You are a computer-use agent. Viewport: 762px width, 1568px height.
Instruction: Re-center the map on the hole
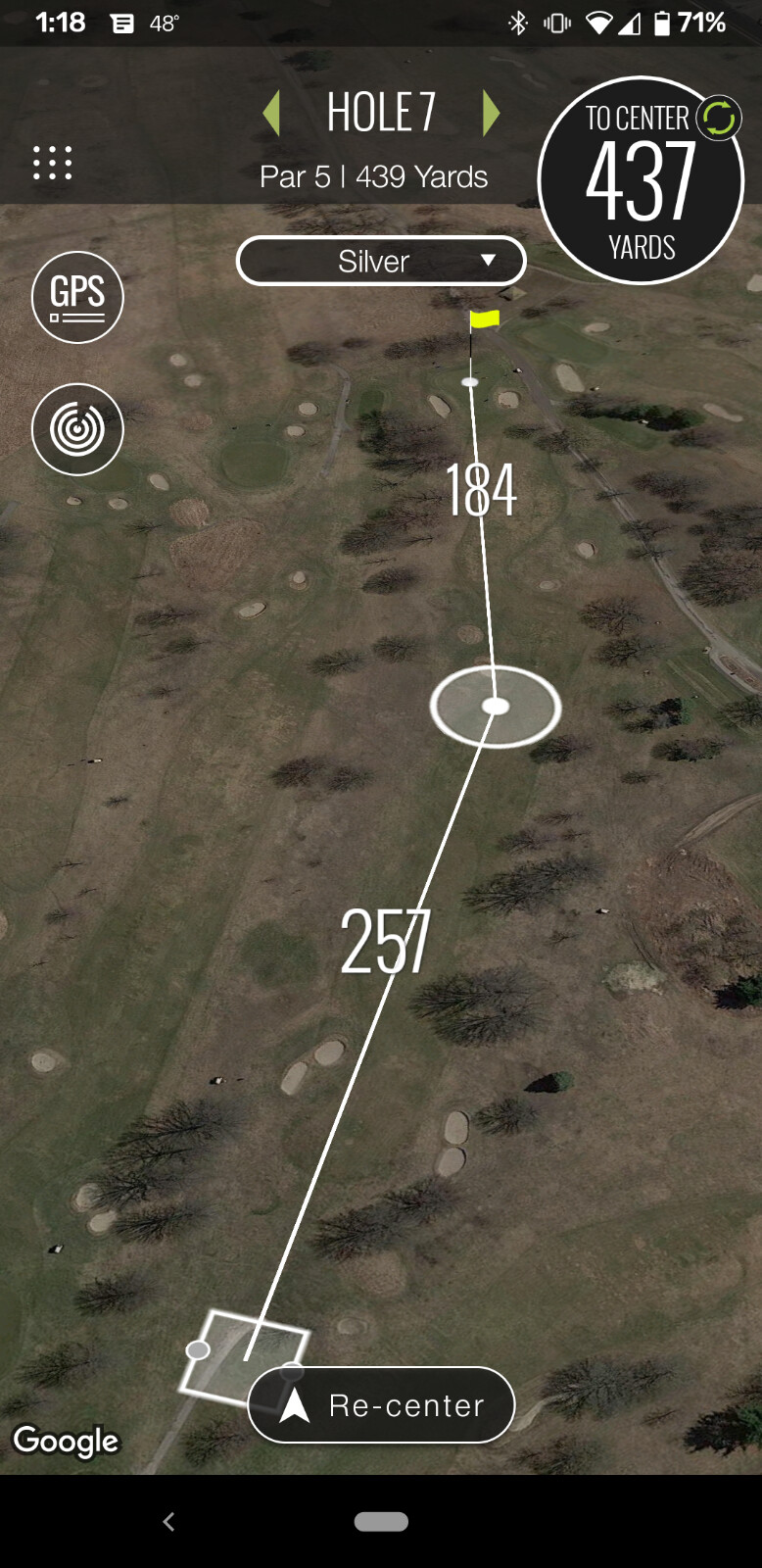pyautogui.click(x=381, y=1404)
